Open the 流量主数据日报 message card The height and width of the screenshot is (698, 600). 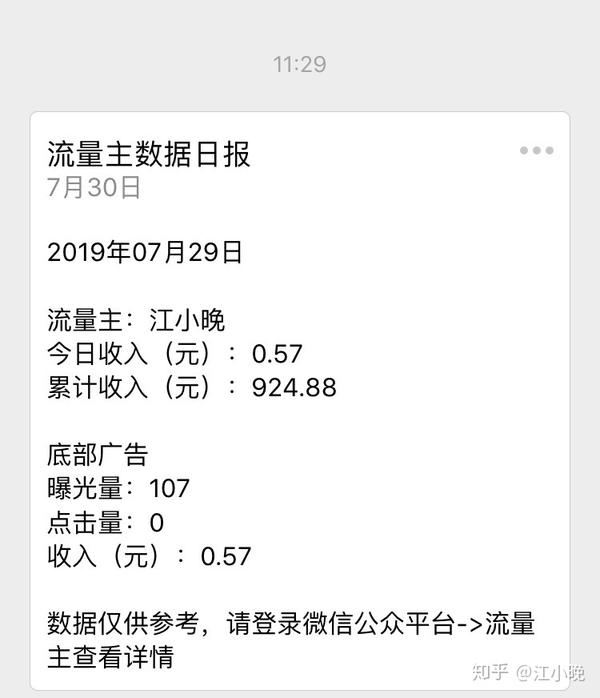pyautogui.click(x=300, y=400)
